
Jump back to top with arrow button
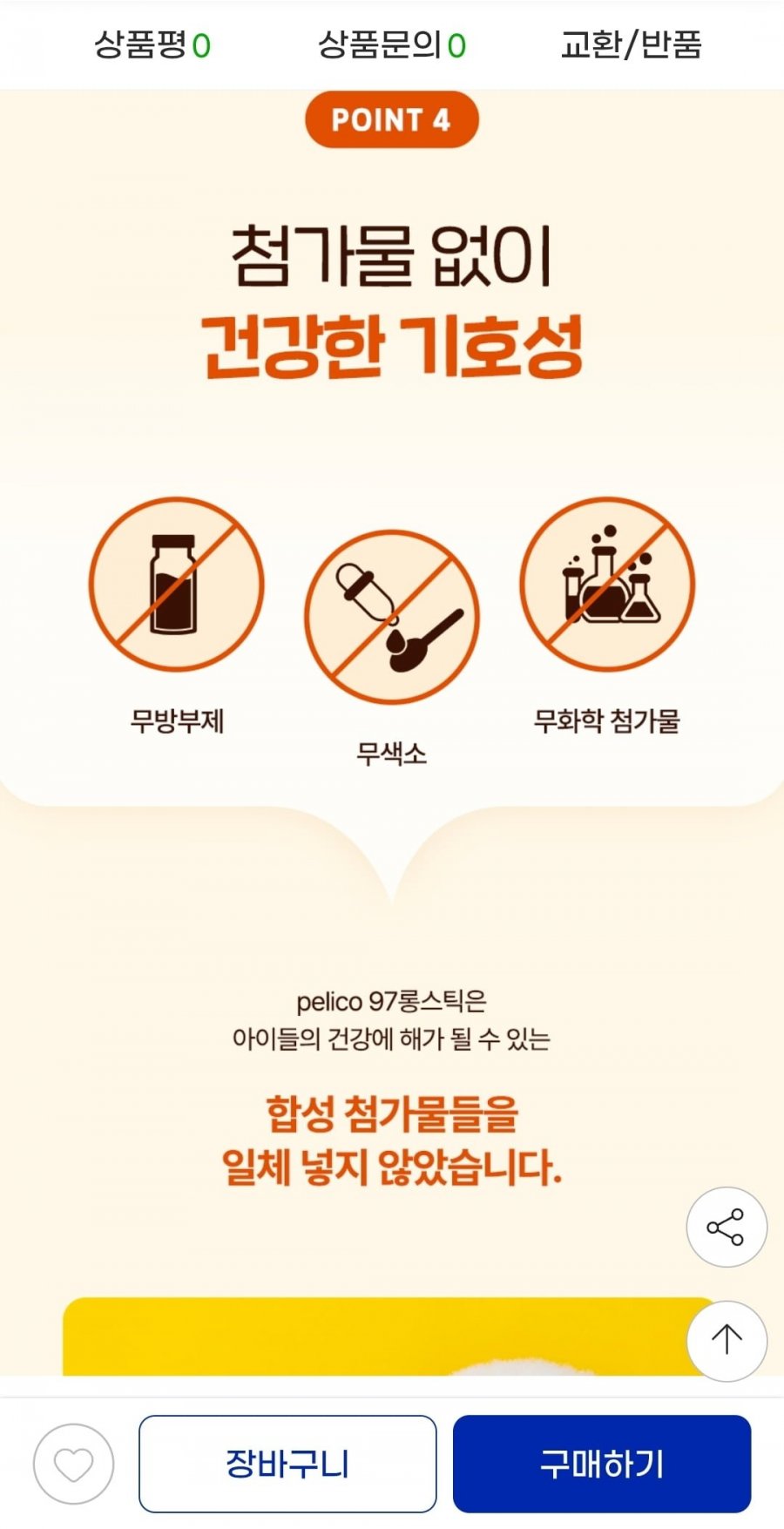[726, 1340]
